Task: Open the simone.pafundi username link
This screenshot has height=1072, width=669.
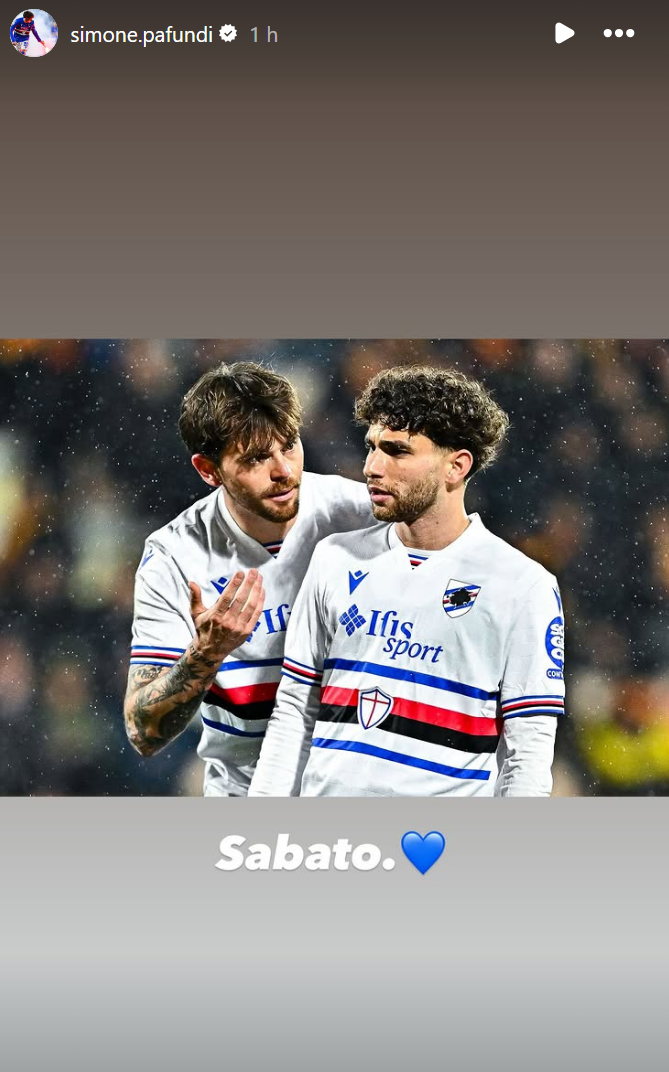Action: [141, 35]
